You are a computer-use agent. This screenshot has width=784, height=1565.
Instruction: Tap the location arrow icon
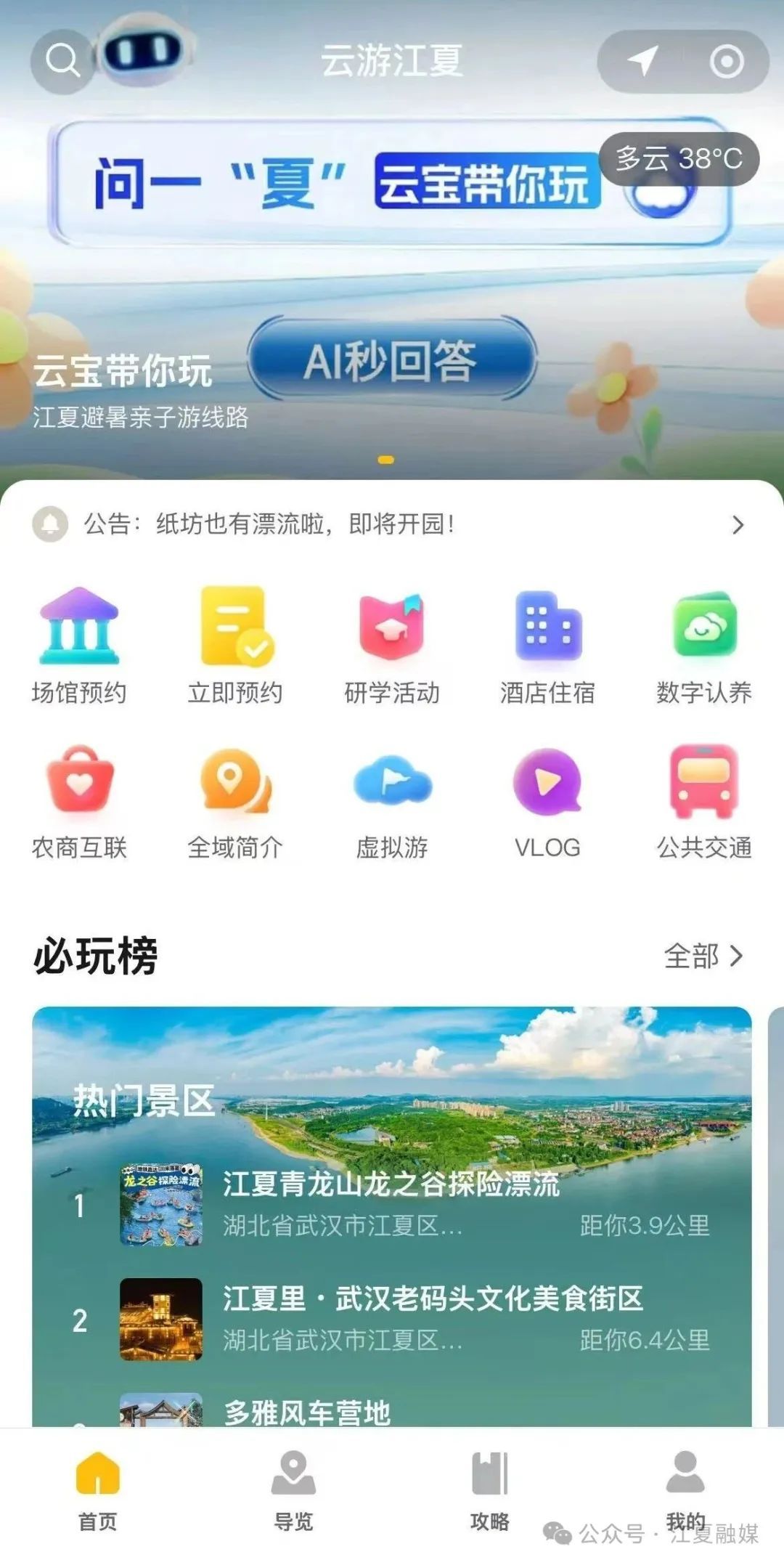(642, 61)
